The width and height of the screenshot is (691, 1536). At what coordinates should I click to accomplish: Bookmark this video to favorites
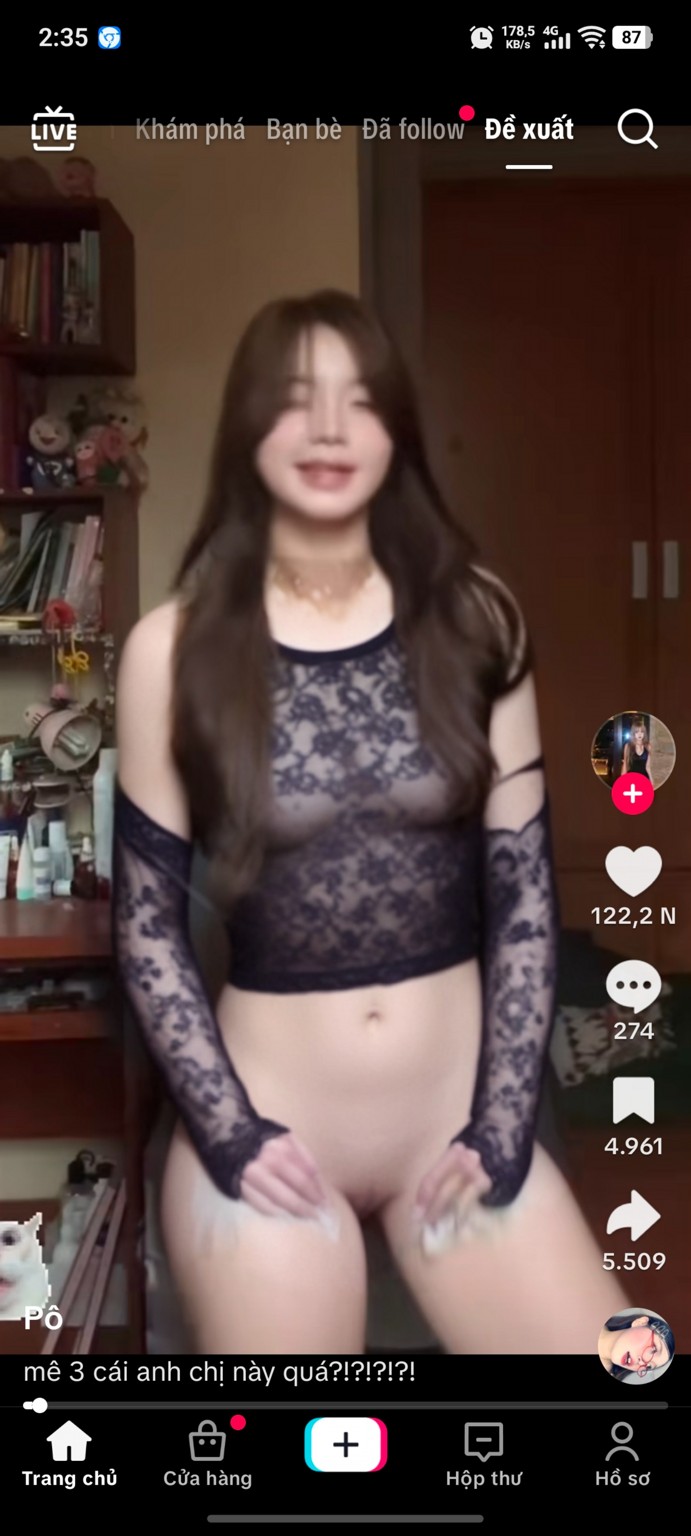(x=633, y=1102)
